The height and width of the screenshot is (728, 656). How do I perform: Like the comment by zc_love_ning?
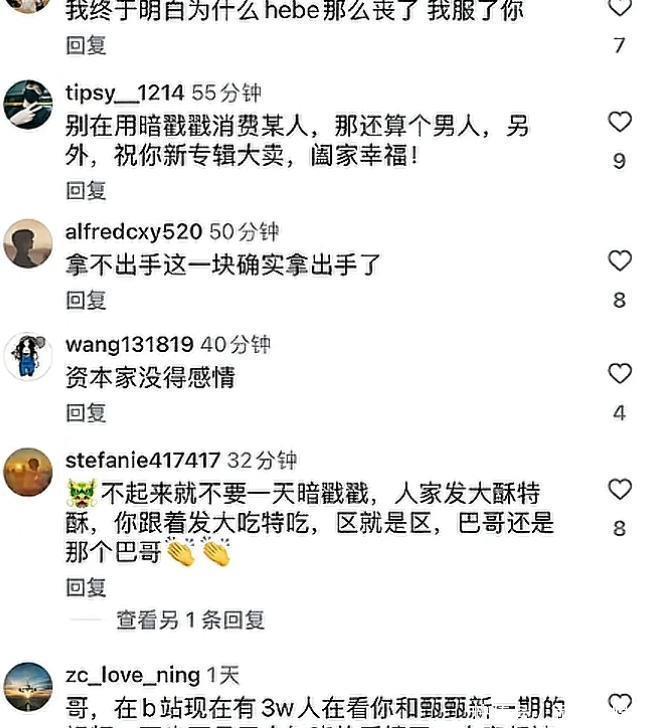click(620, 702)
